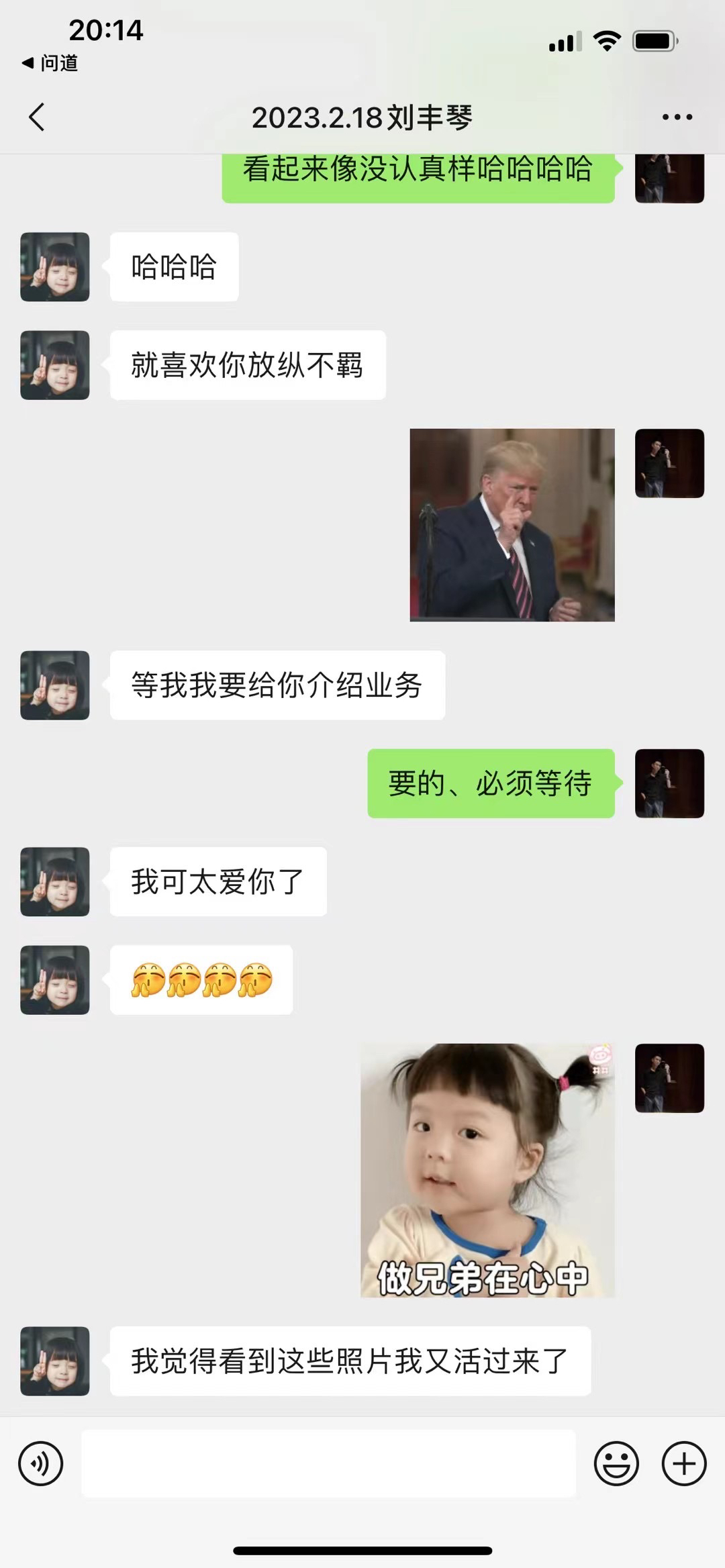Switch to voice message input

(x=41, y=1464)
